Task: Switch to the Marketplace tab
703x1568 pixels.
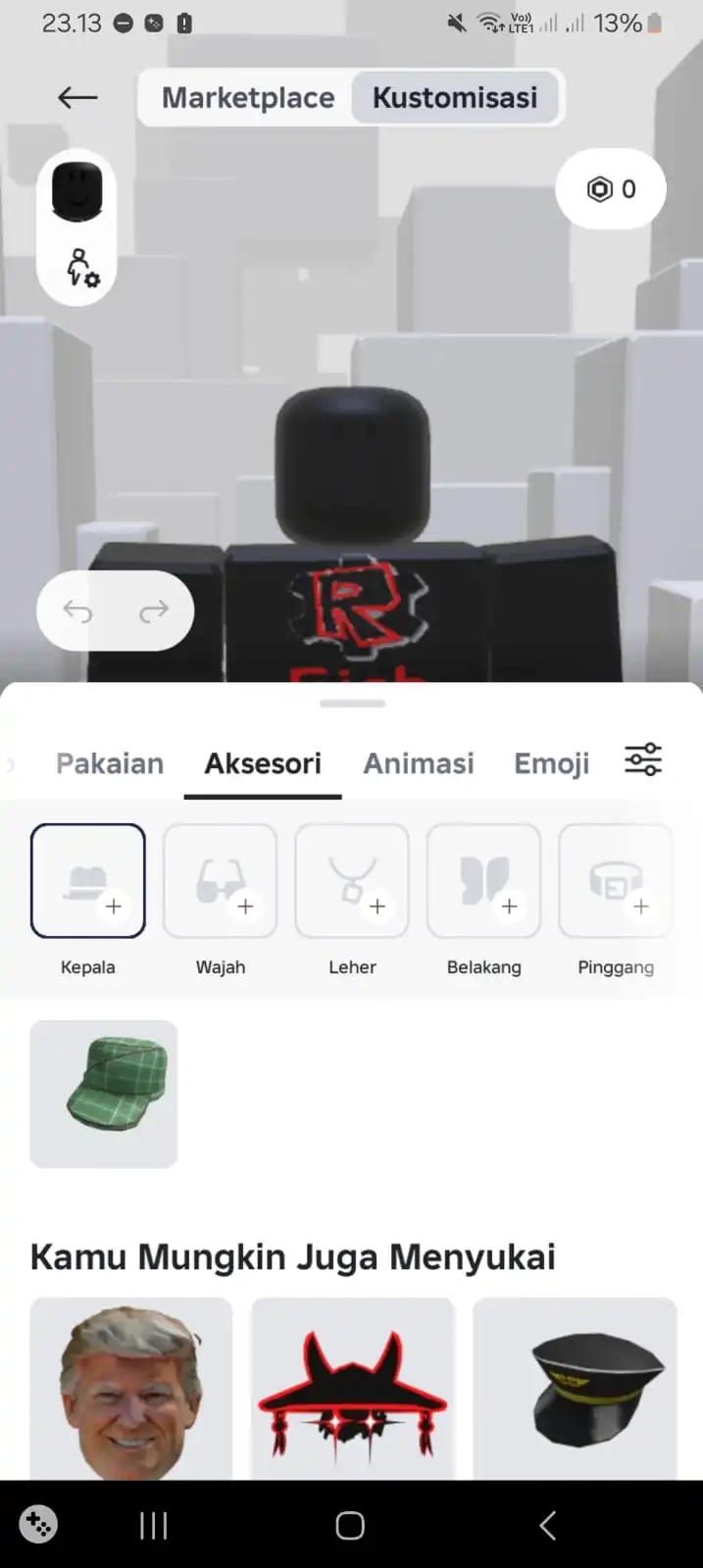Action: point(248,98)
